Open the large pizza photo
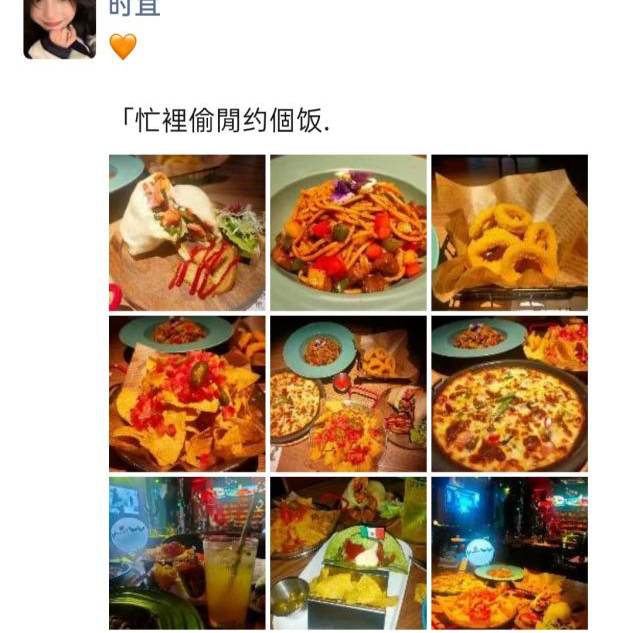The width and height of the screenshot is (633, 633). [x=509, y=394]
